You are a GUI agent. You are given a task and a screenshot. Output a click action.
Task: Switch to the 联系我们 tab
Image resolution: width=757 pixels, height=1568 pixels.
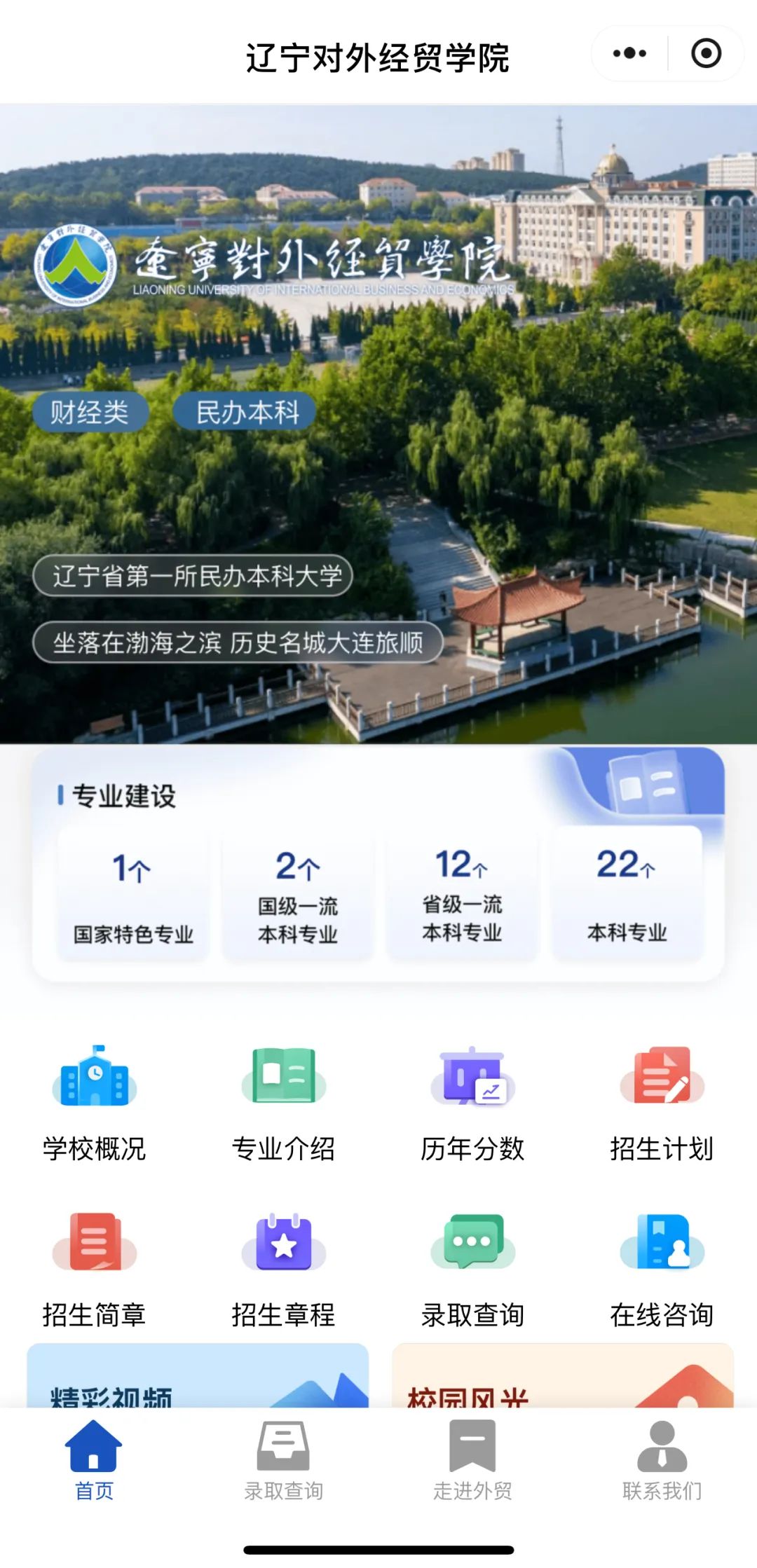pos(662,1460)
